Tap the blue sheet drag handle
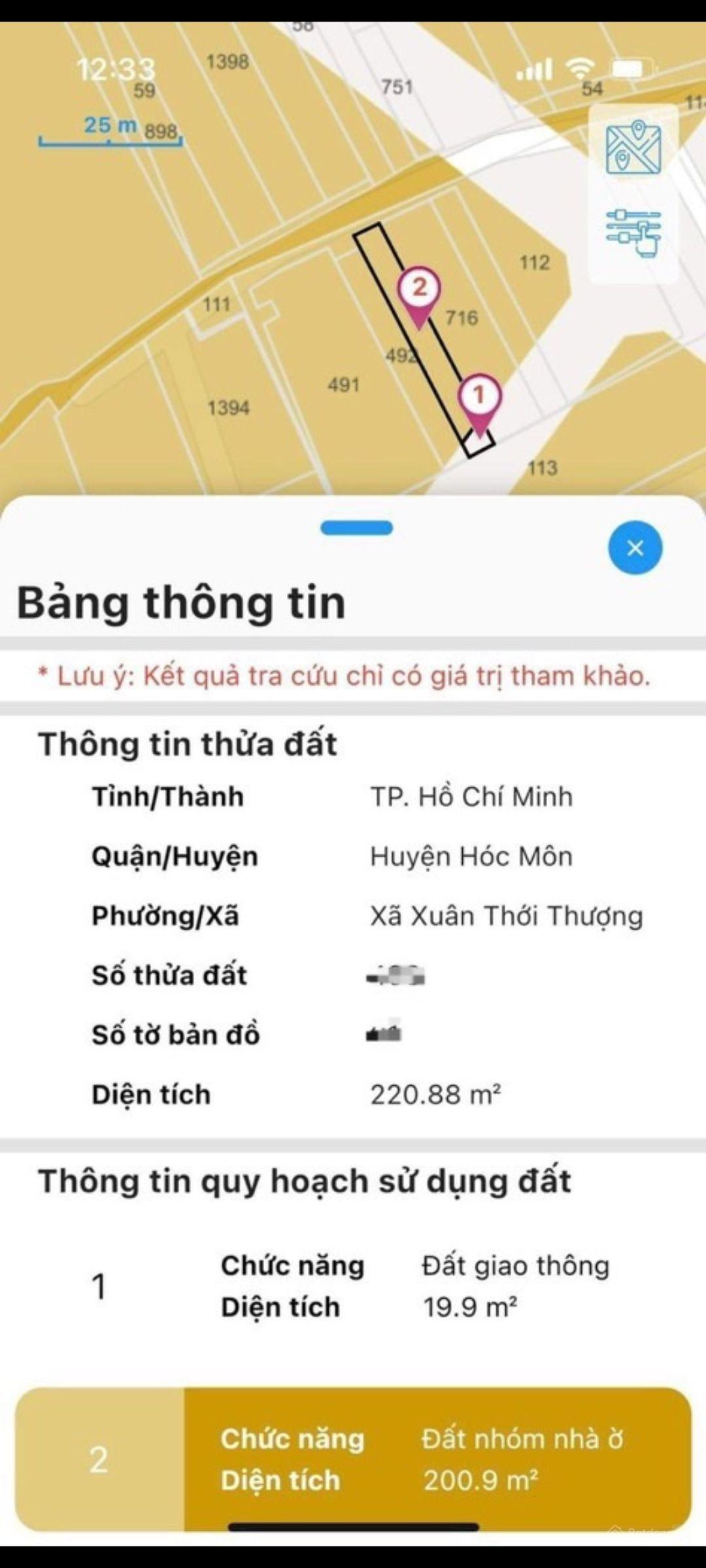Screen dimensions: 706x1568 click(x=356, y=528)
